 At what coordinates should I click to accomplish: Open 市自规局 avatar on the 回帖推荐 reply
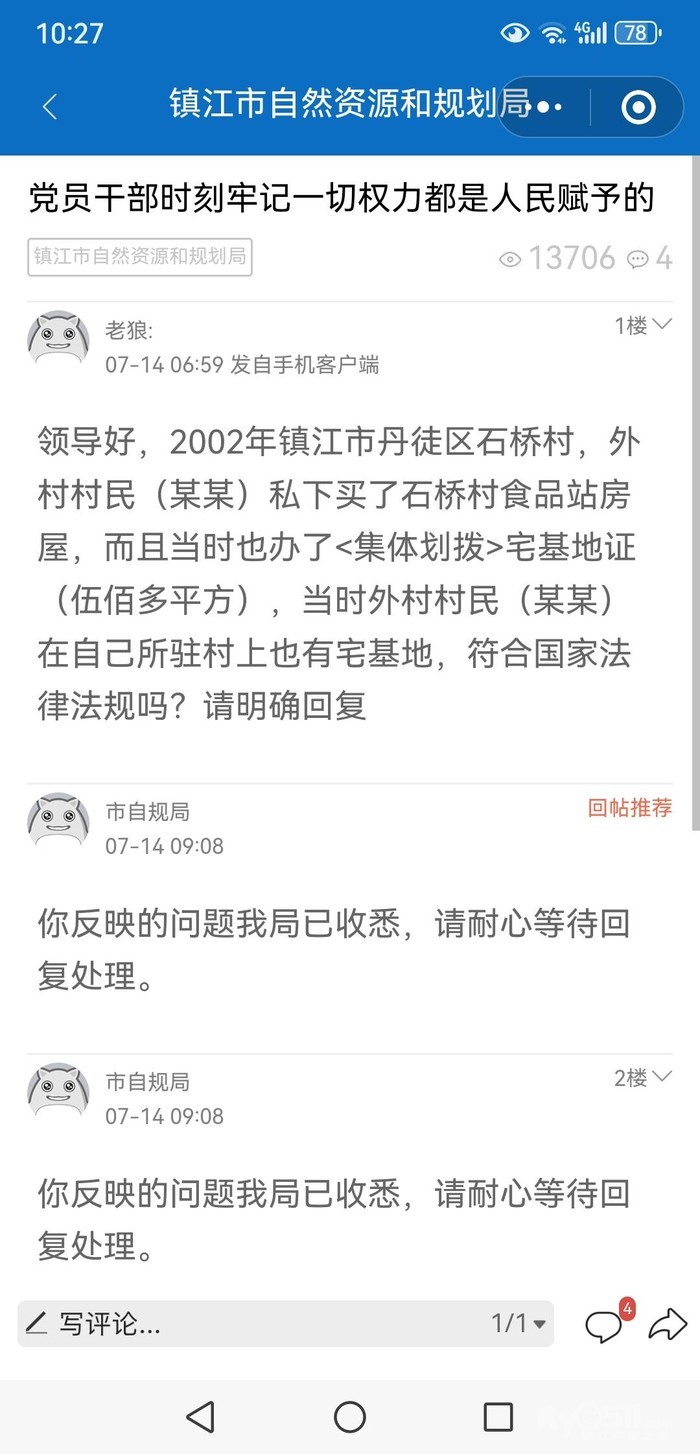click(x=58, y=824)
